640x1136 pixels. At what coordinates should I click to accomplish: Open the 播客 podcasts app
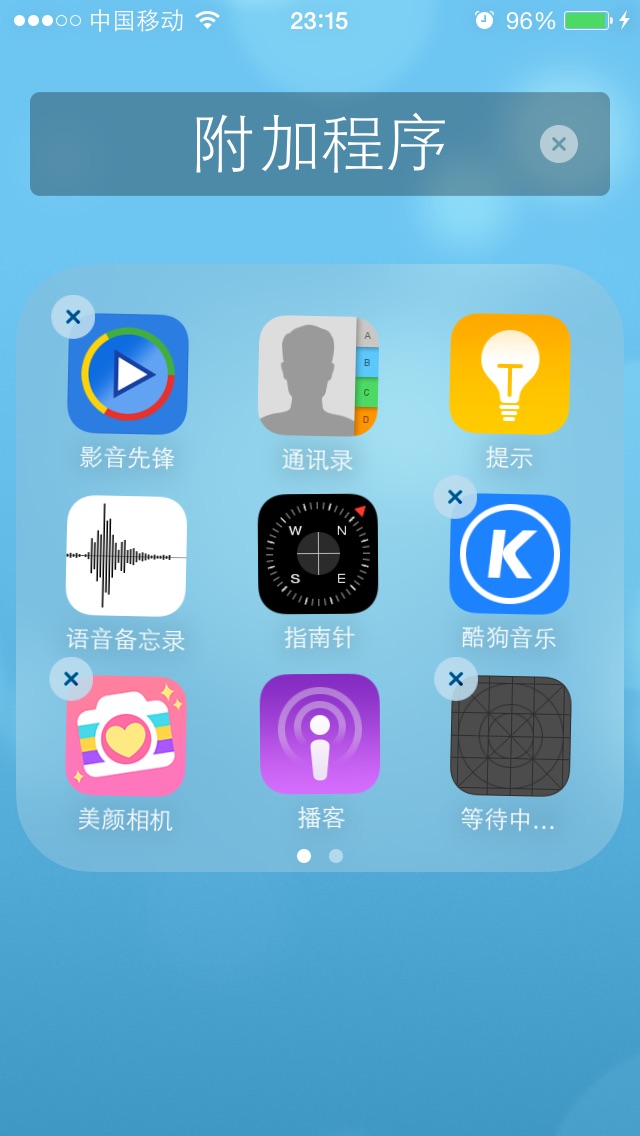tap(319, 734)
